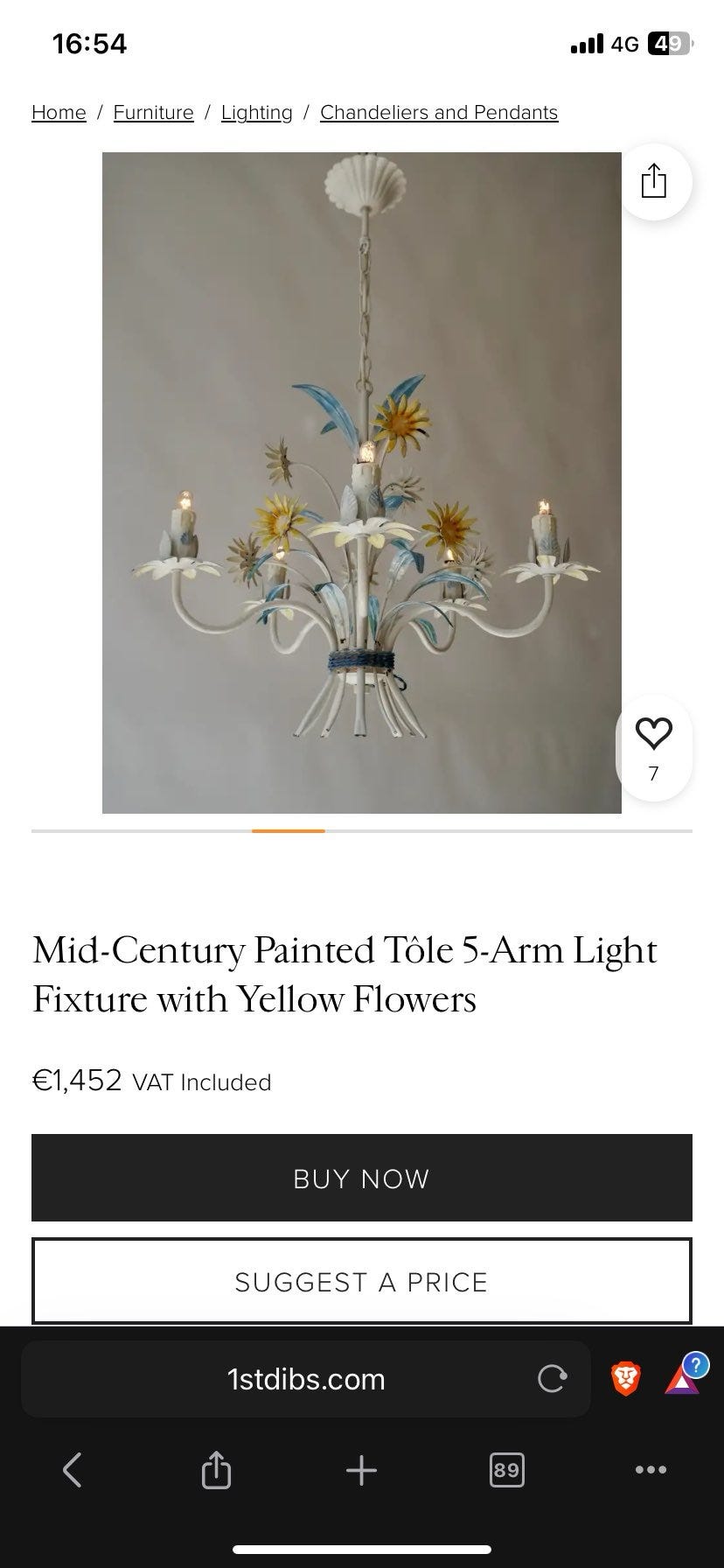Open a new tab with the plus icon
The width and height of the screenshot is (724, 1568).
(361, 1470)
